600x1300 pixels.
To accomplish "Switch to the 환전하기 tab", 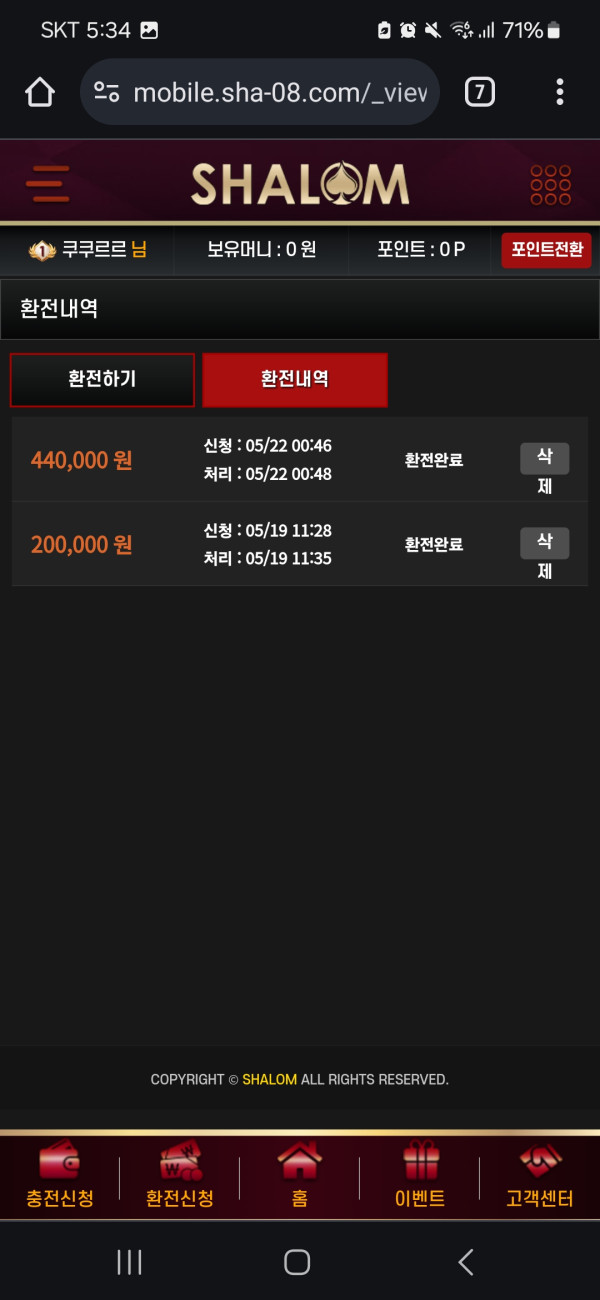I will pyautogui.click(x=102, y=380).
